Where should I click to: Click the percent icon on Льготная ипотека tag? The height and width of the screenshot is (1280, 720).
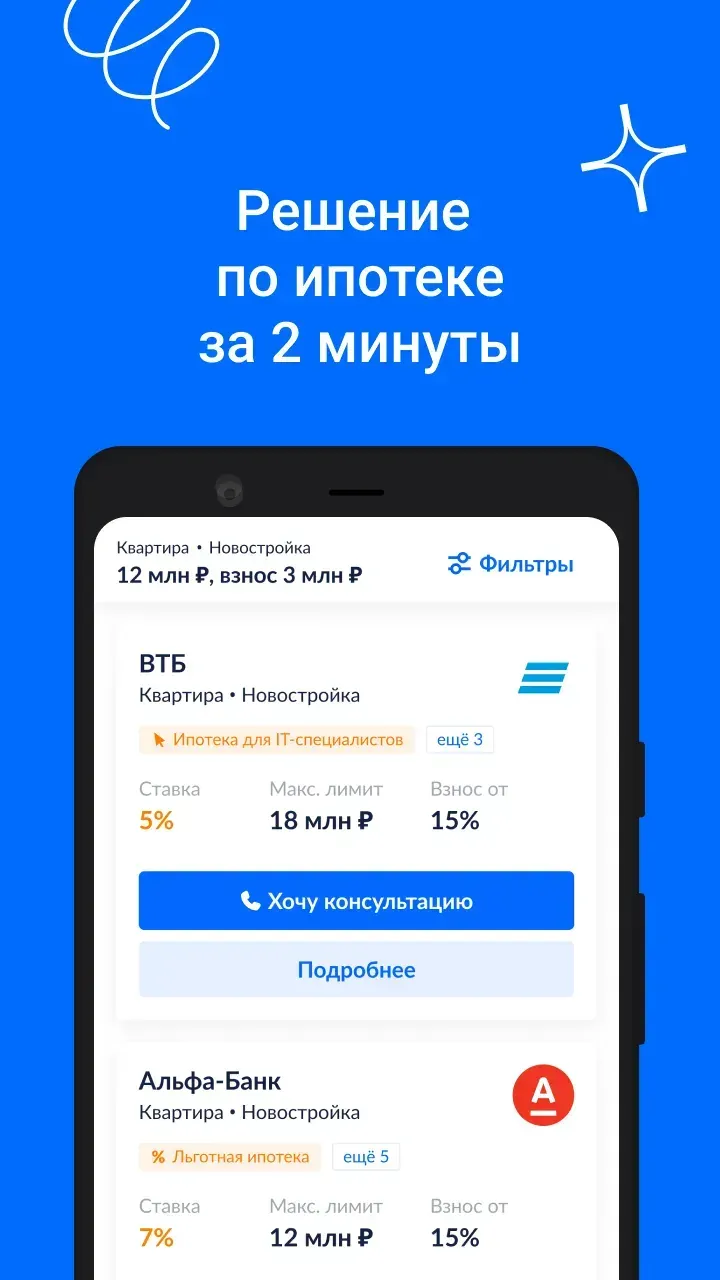[156, 1157]
